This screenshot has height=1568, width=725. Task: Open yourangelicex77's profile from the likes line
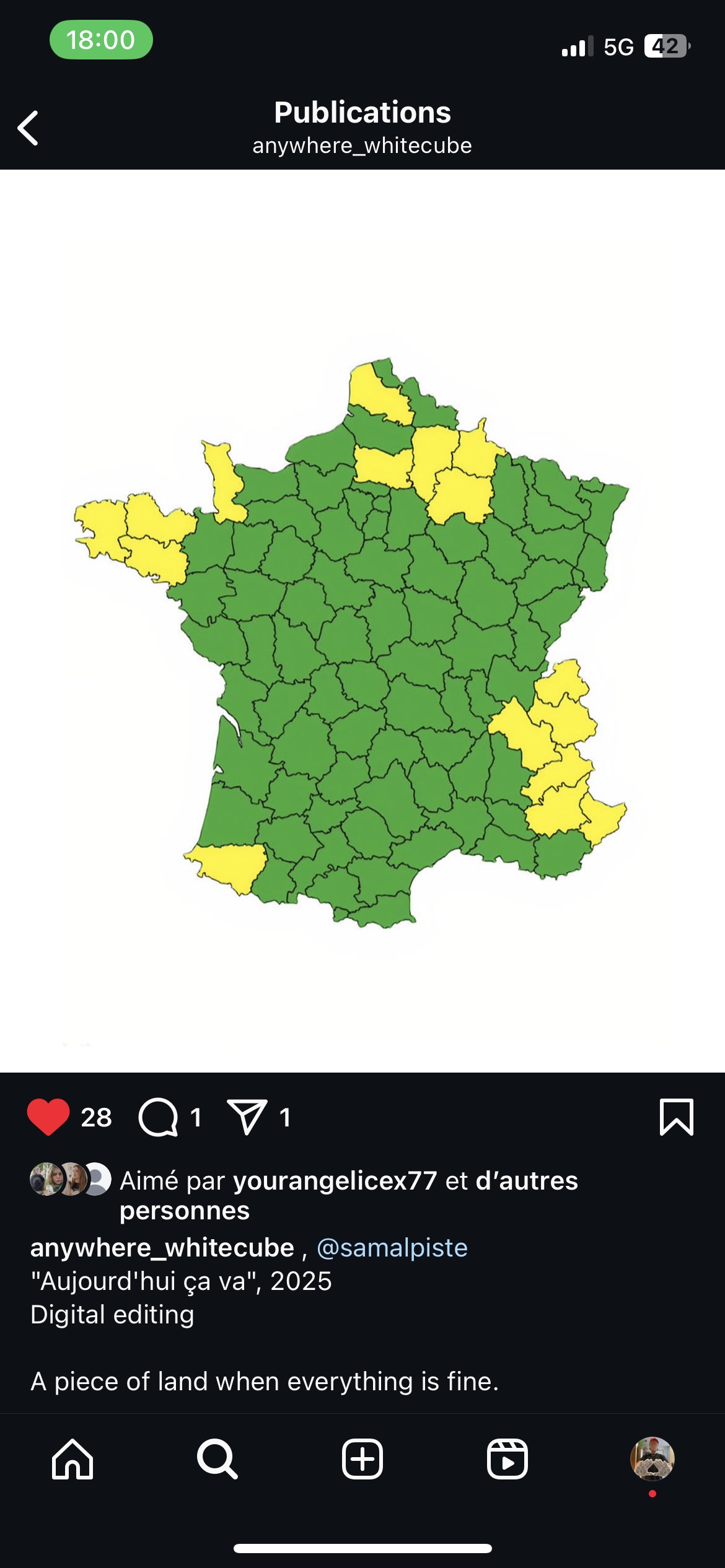click(x=335, y=1180)
